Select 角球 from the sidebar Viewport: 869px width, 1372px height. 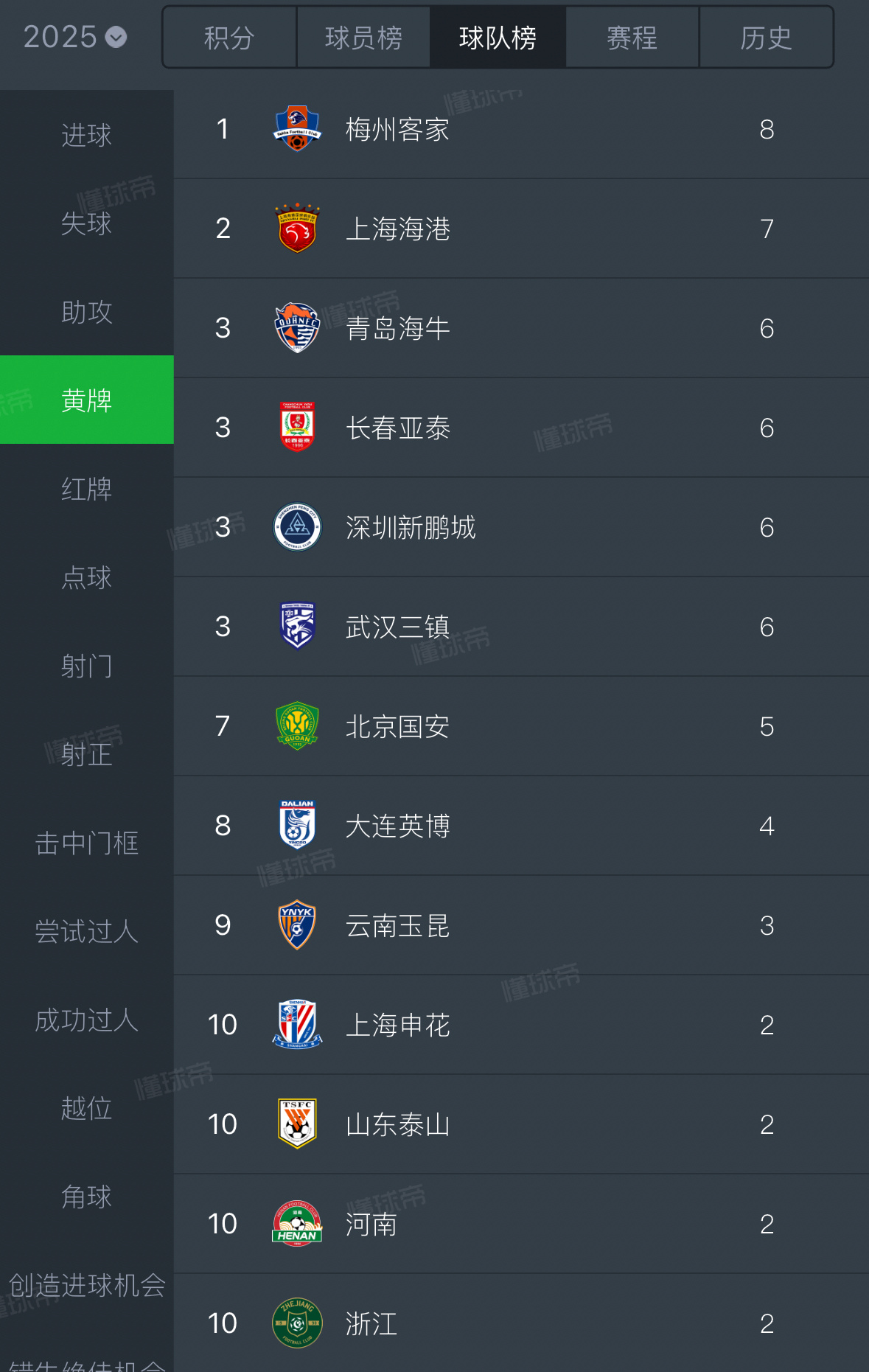click(x=86, y=1198)
